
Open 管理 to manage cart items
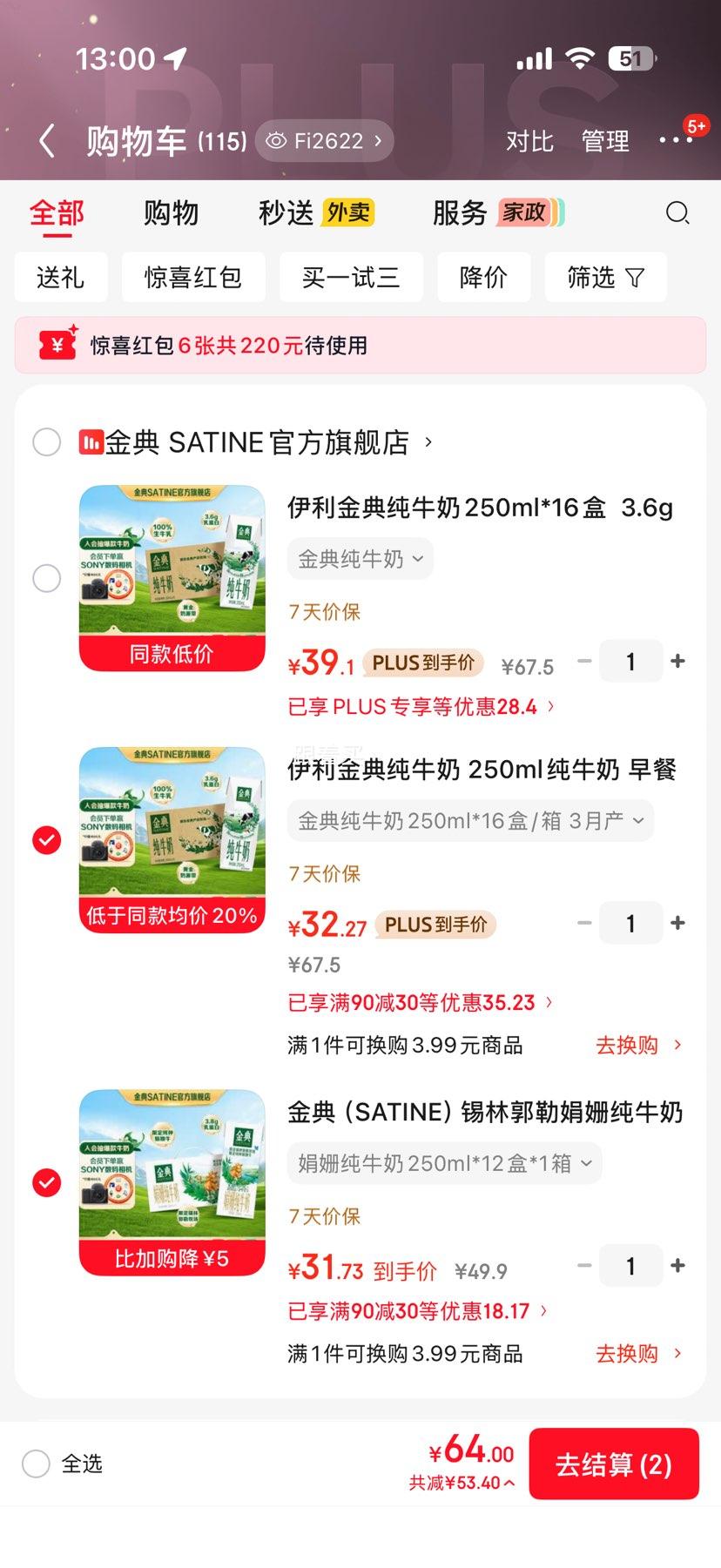click(605, 140)
